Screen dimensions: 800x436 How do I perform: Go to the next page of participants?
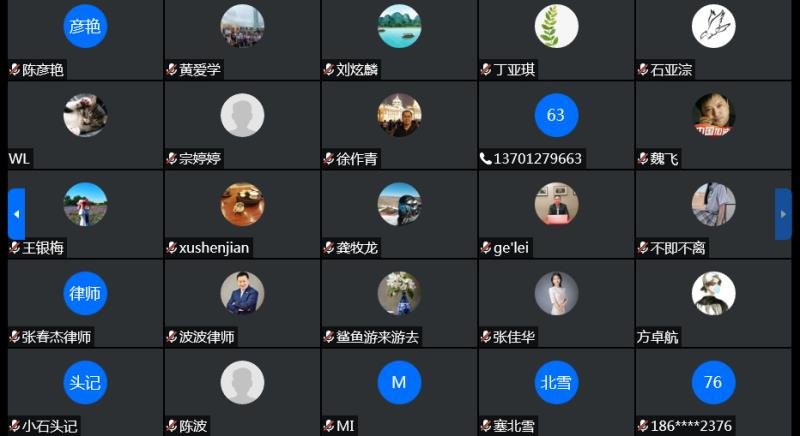coord(783,214)
